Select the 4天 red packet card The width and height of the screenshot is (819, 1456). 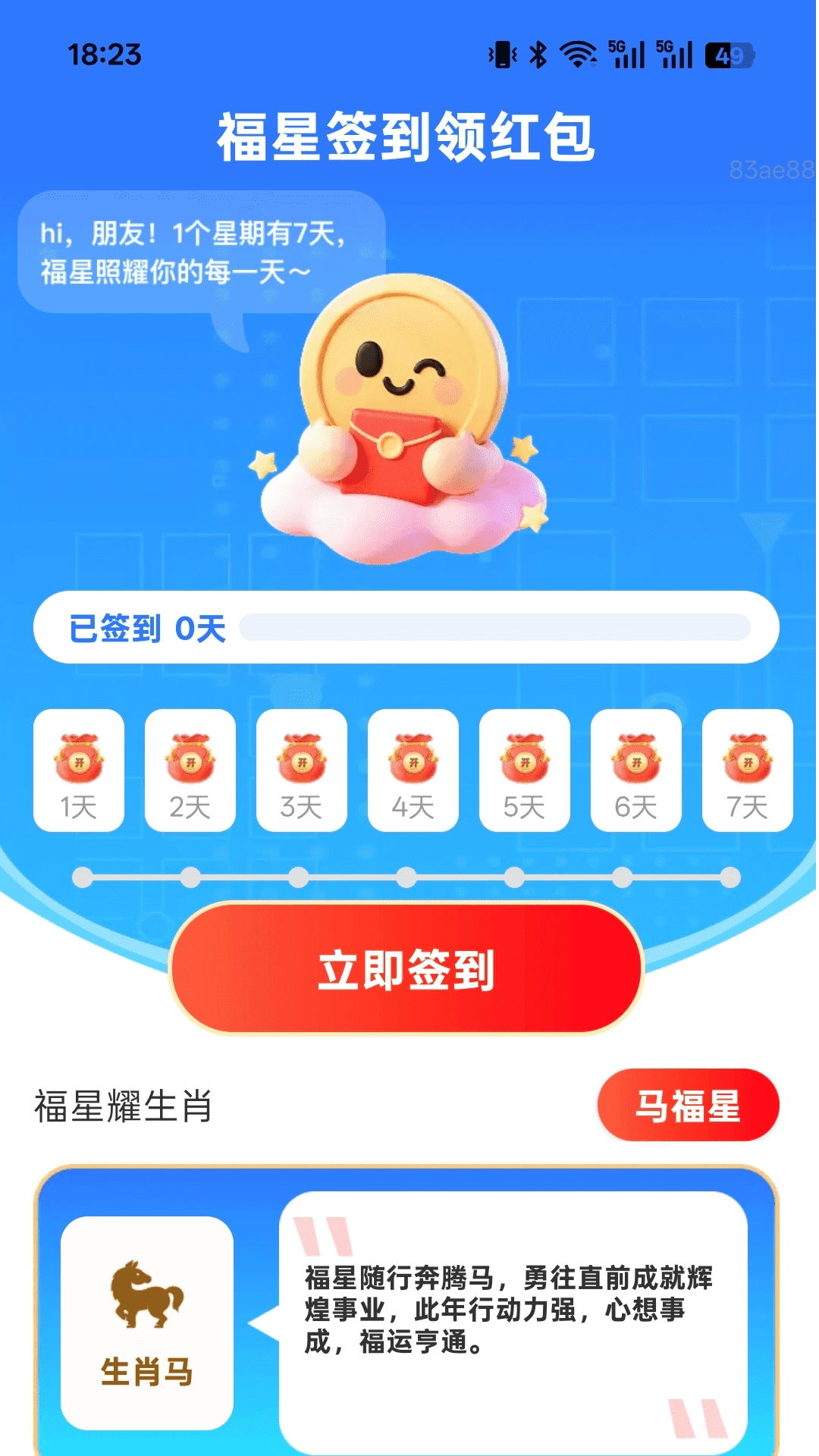pos(413,770)
